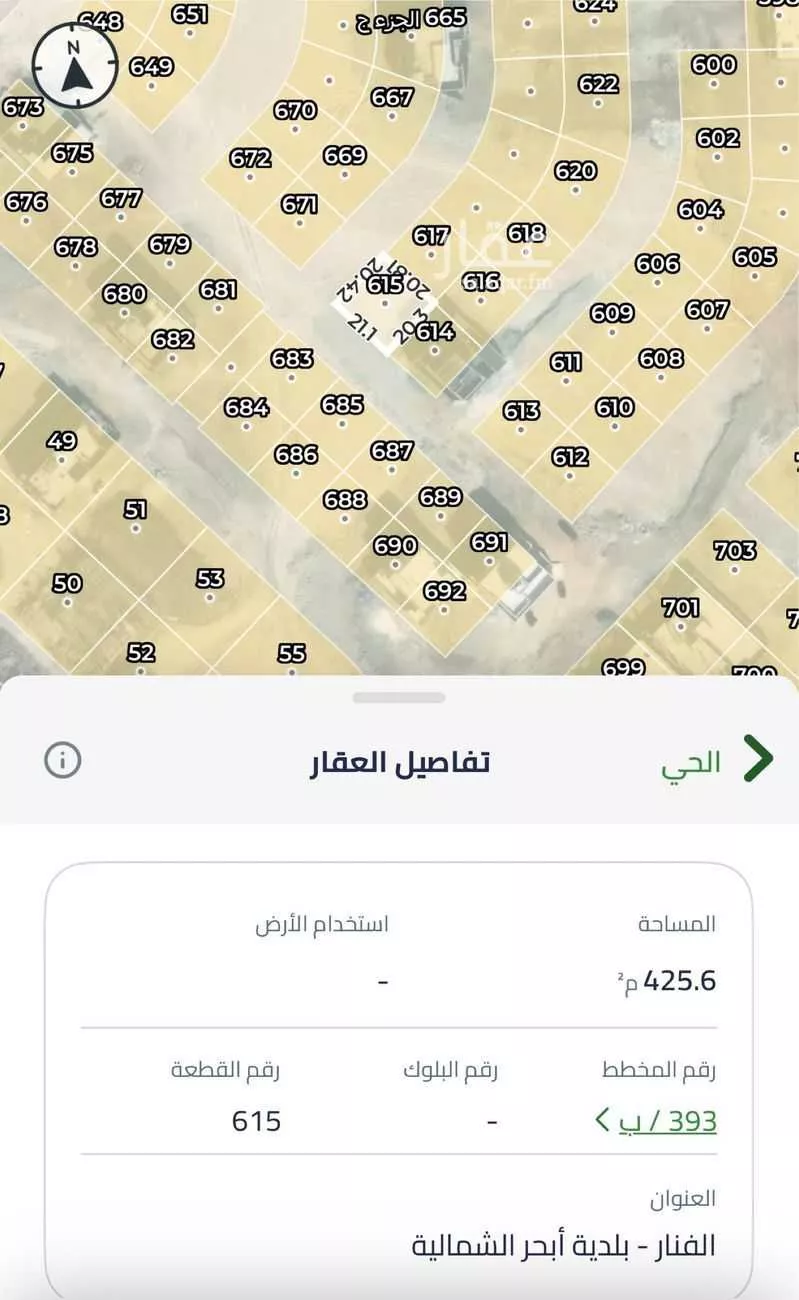
Task: Select plot 703 near the right edge
Action: point(734,549)
